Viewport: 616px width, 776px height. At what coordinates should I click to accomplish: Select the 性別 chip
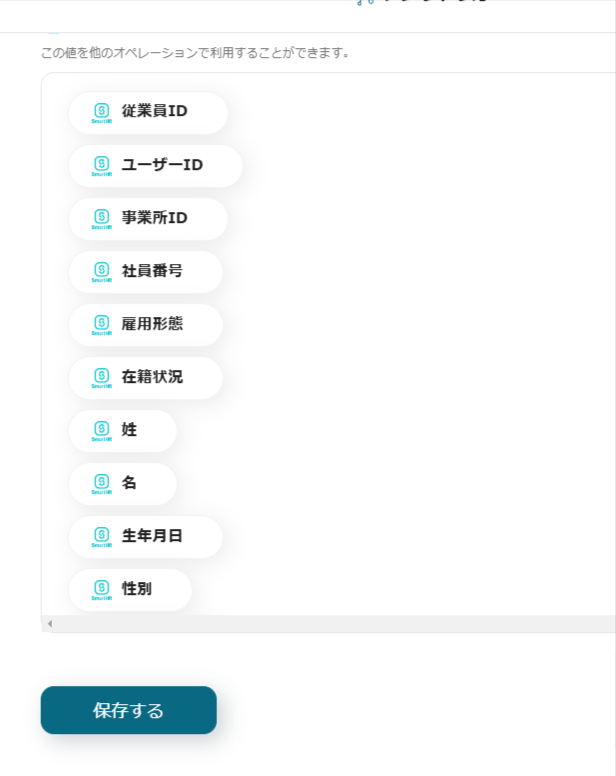[x=130, y=589]
